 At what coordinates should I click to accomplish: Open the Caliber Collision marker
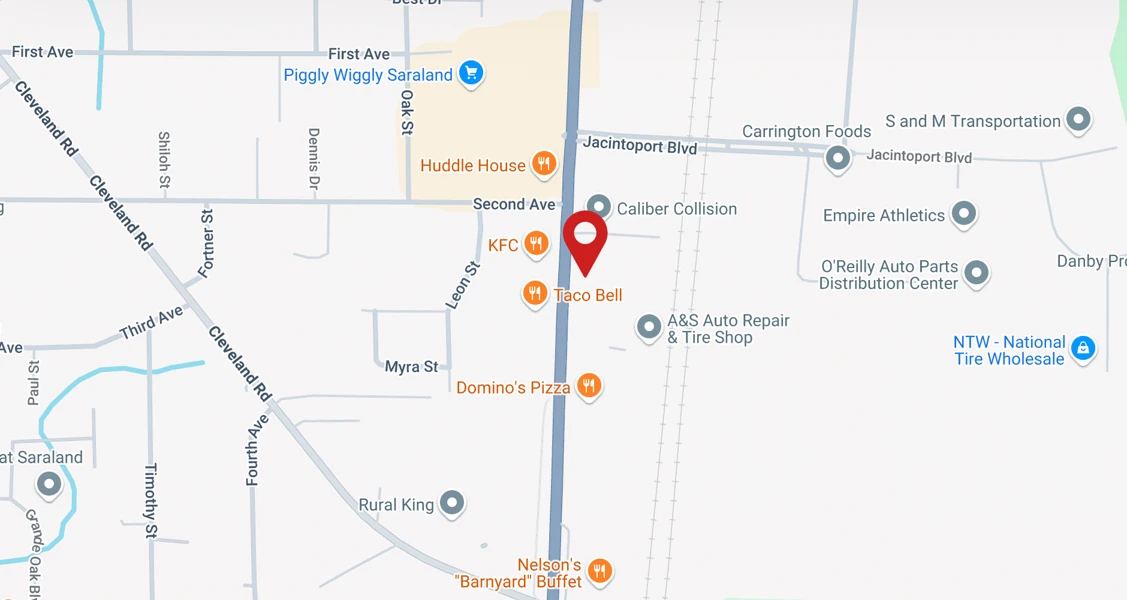599,207
